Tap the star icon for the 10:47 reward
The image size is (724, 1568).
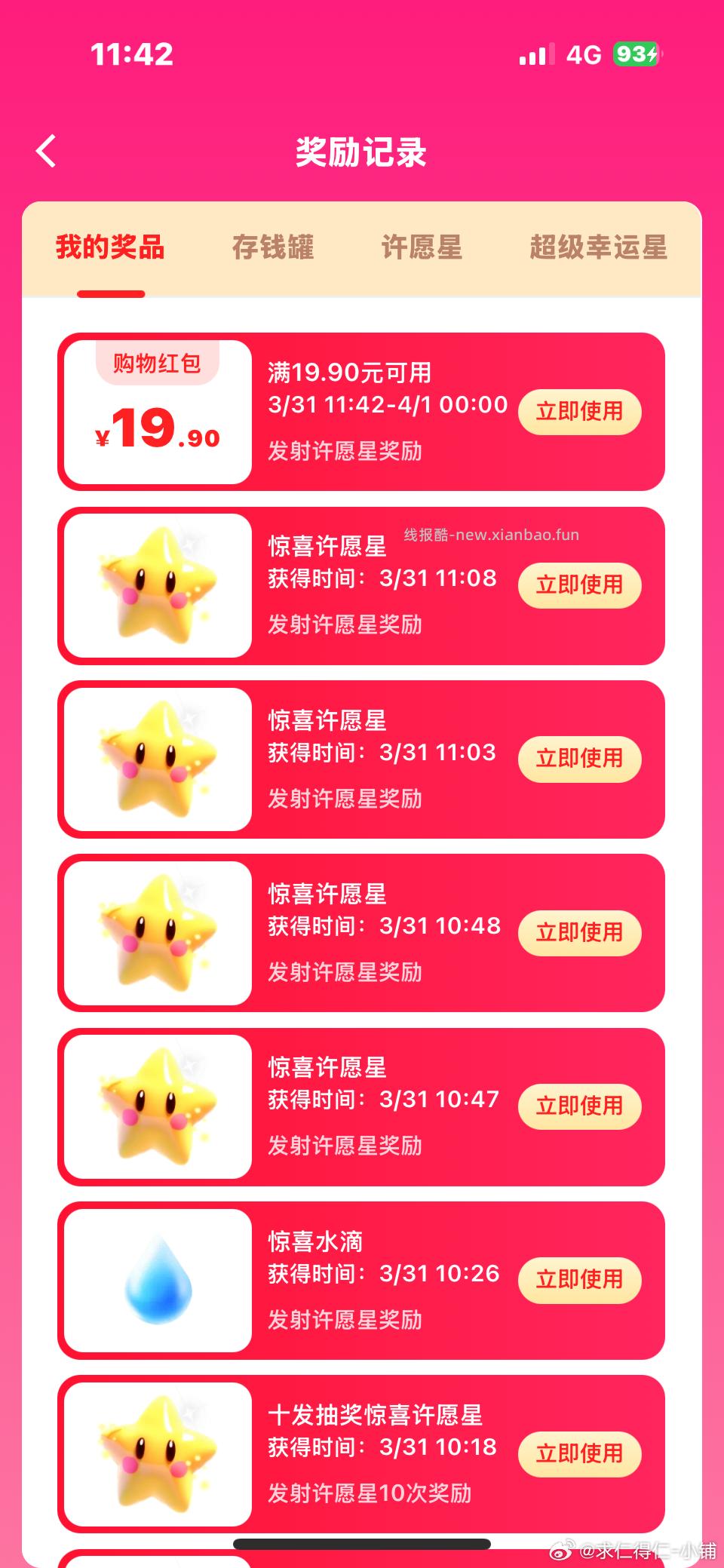coord(156,1107)
